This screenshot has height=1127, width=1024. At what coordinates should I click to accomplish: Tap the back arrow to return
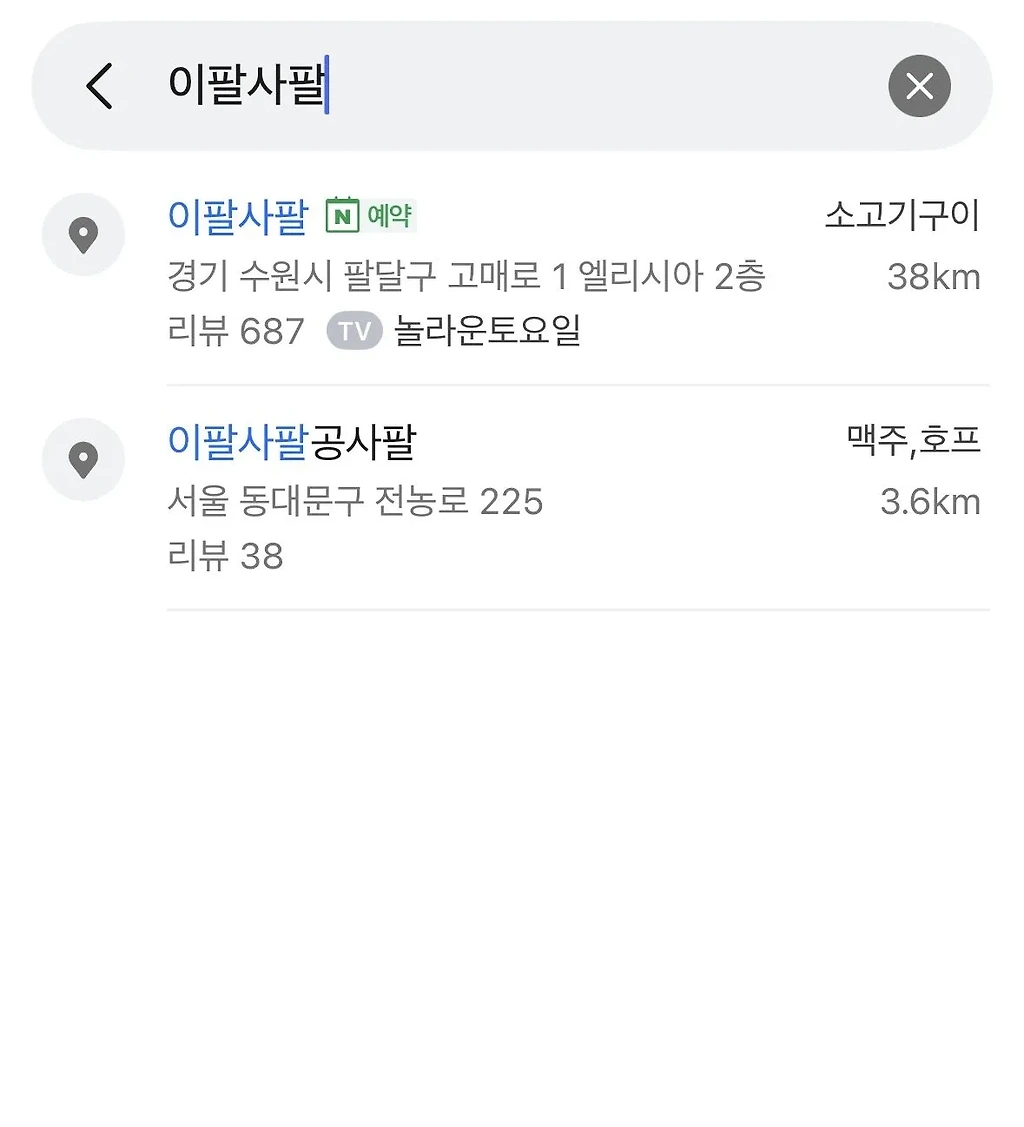99,86
